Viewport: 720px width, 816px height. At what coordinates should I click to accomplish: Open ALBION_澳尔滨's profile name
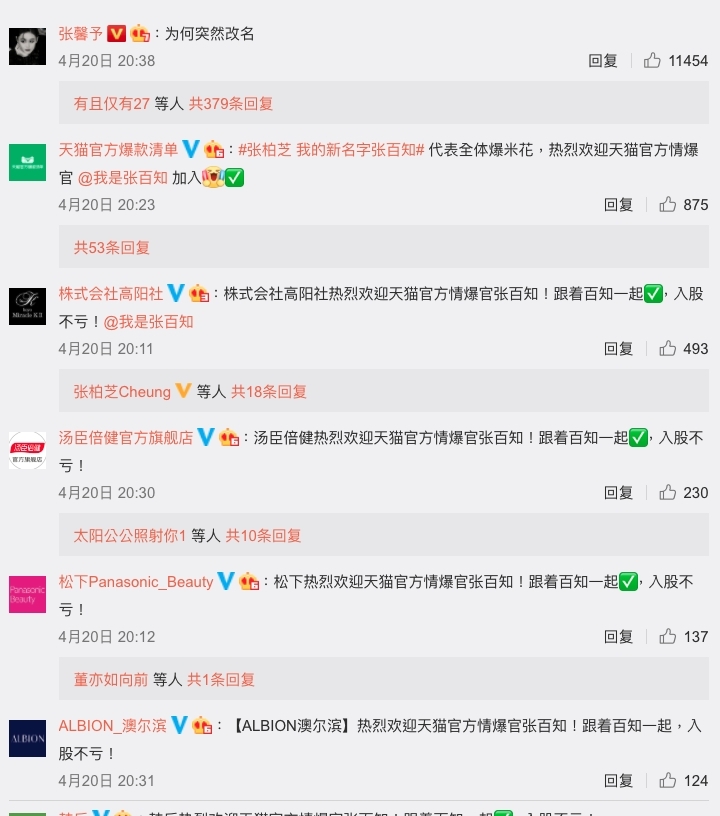point(112,726)
